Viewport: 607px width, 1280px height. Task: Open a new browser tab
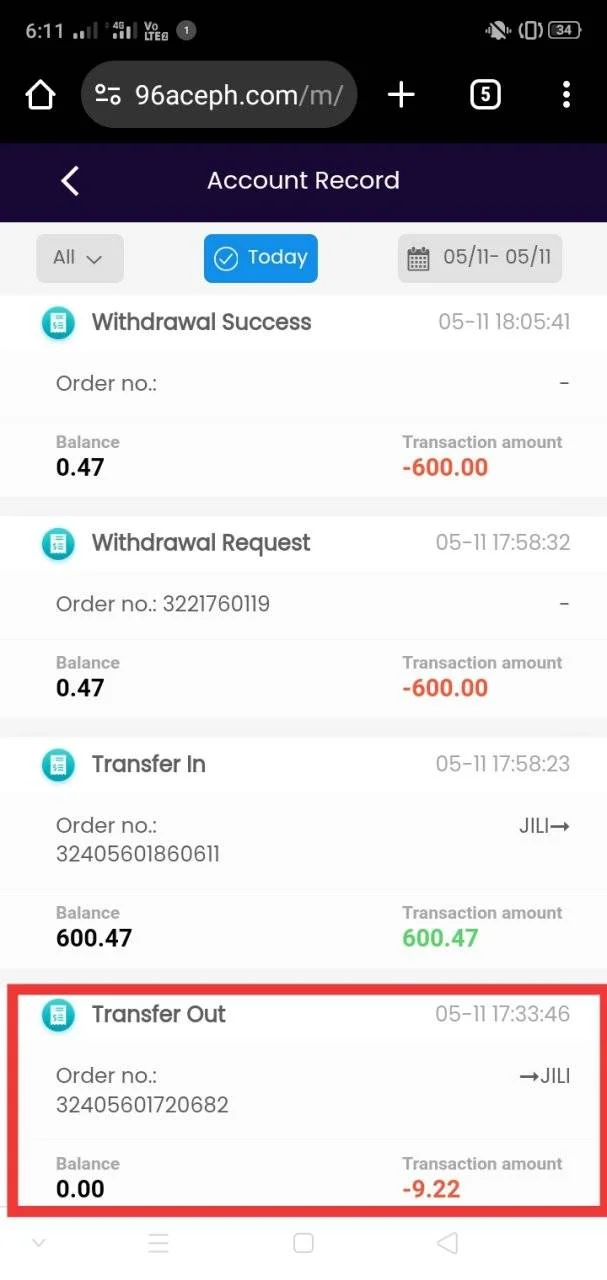[401, 95]
